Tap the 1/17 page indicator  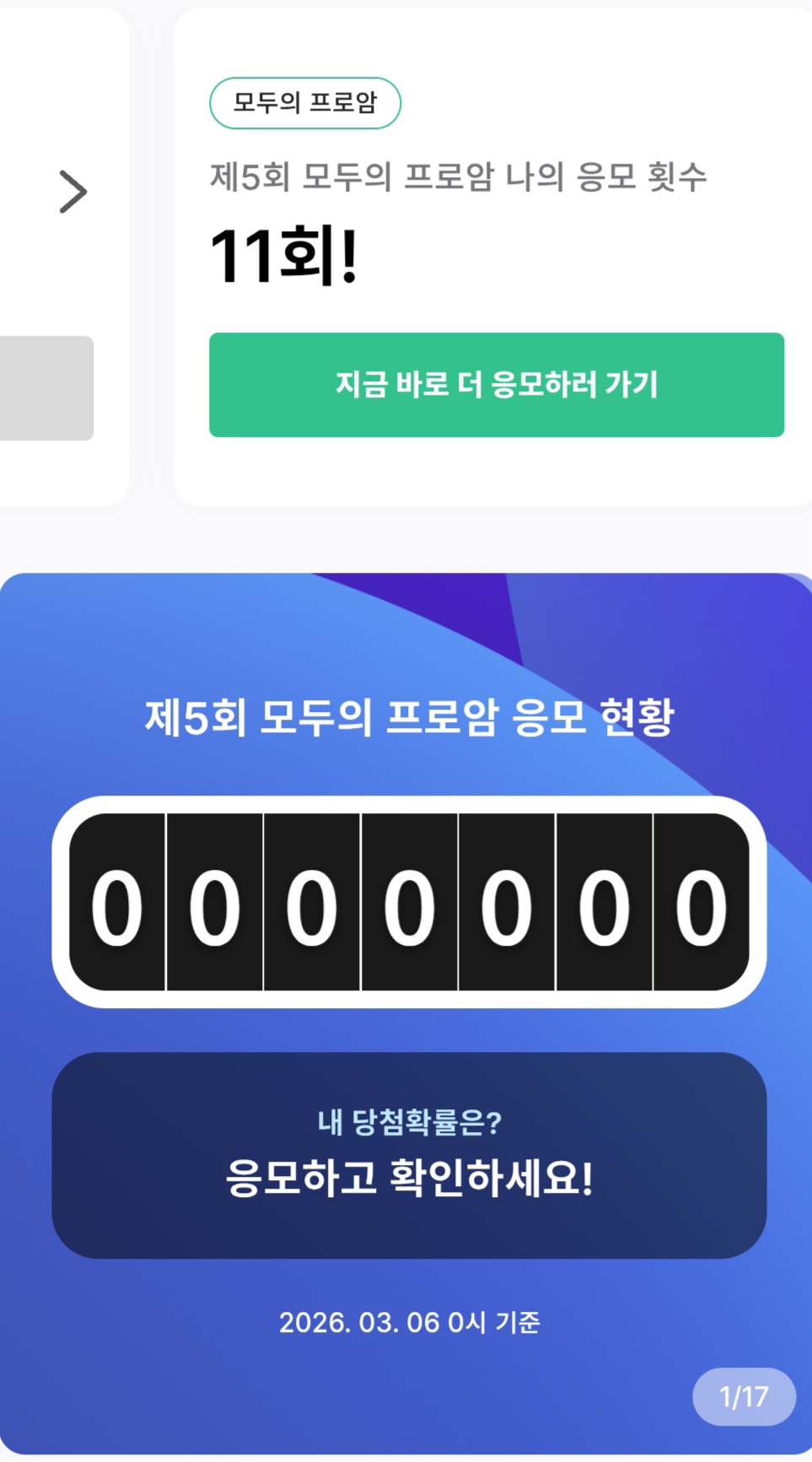(743, 1396)
